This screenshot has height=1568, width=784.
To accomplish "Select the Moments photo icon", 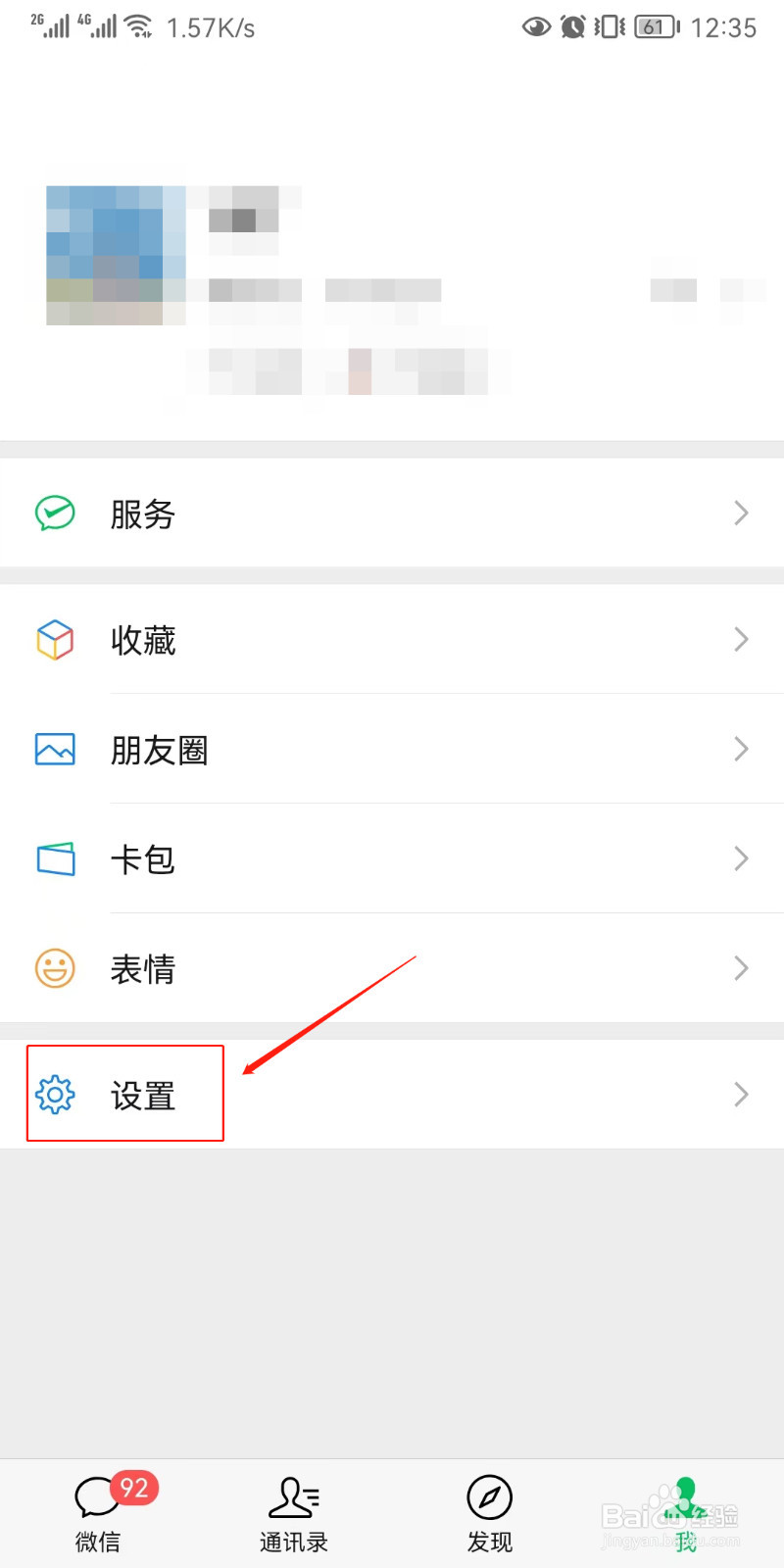I will [55, 750].
